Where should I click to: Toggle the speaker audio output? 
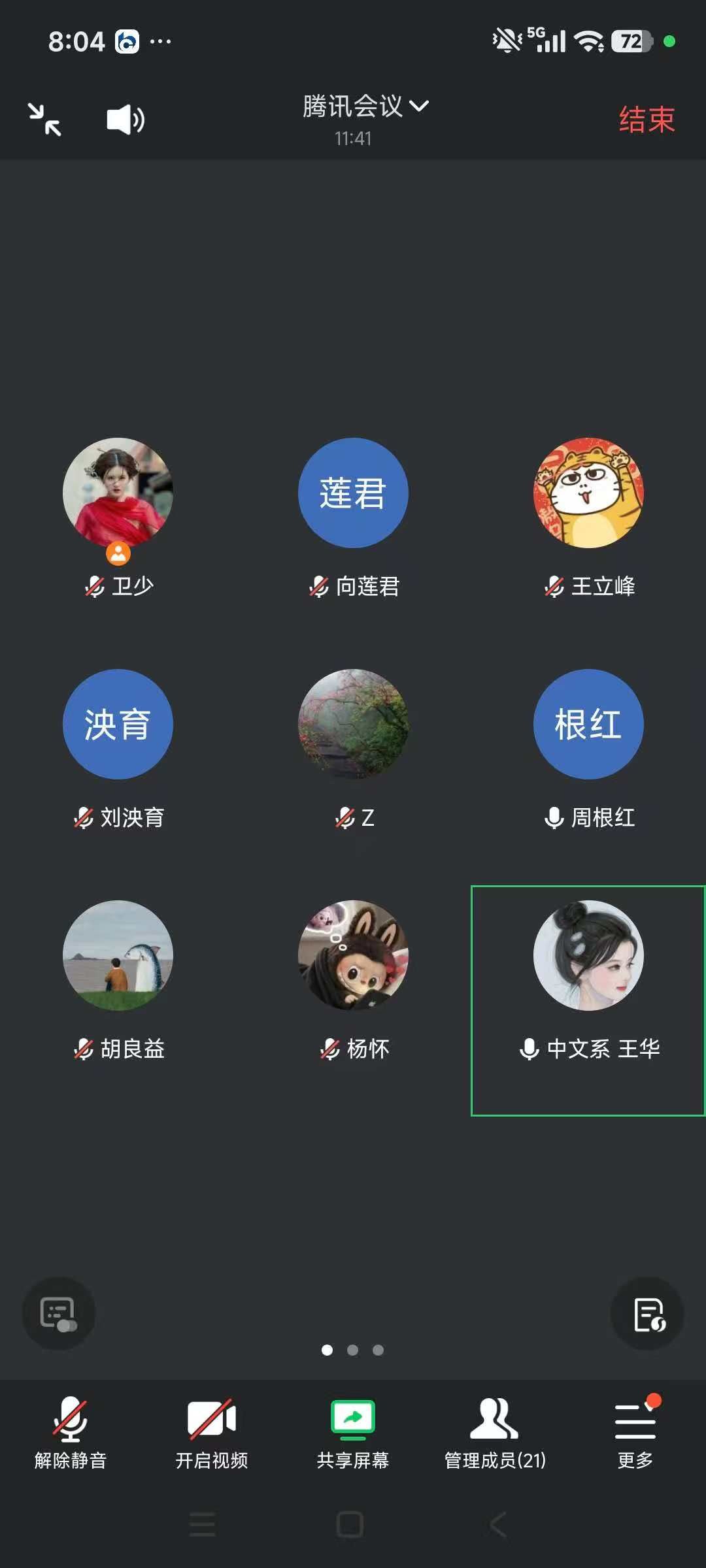pos(125,120)
